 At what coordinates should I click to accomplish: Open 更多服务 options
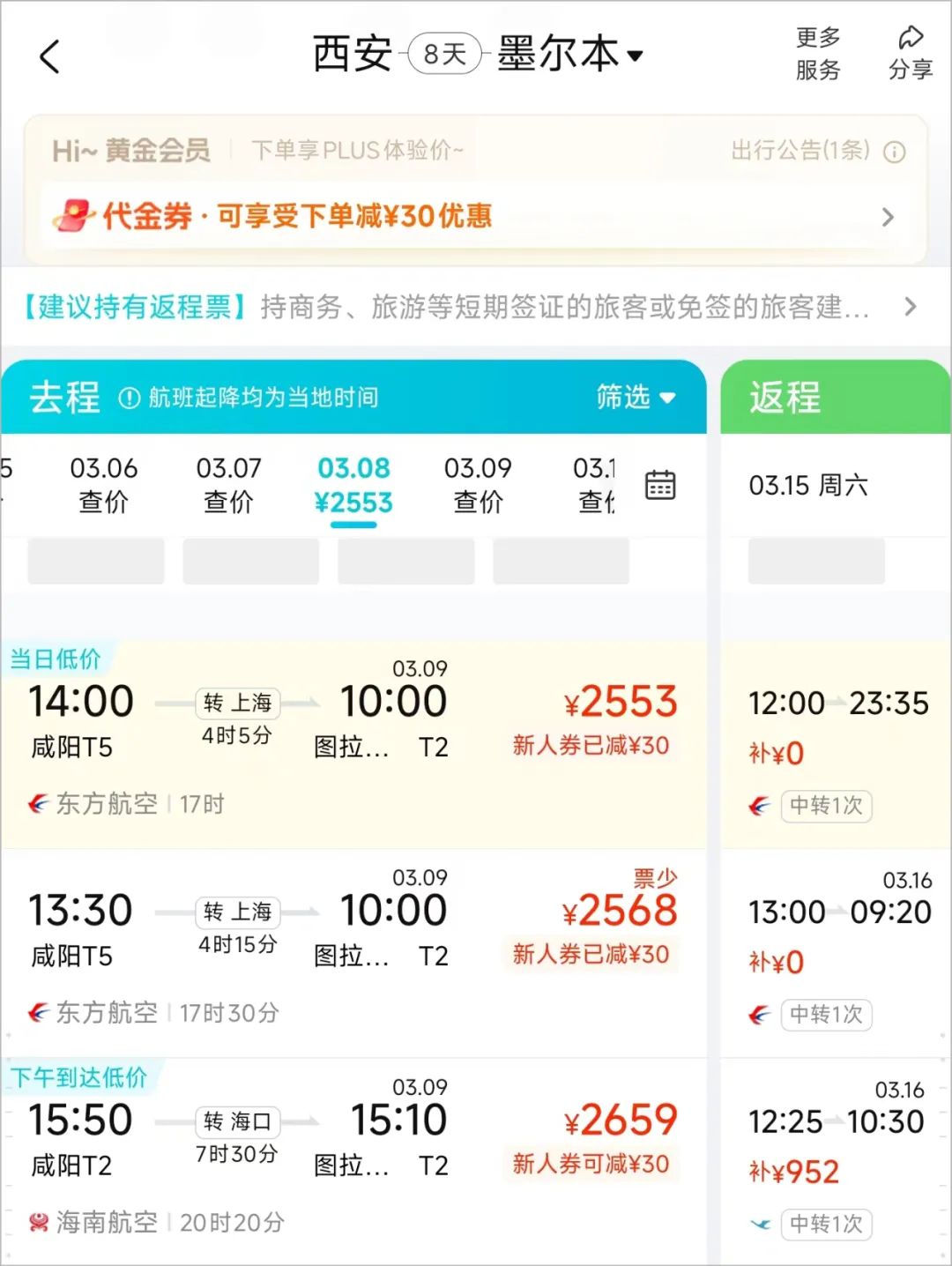(x=817, y=54)
